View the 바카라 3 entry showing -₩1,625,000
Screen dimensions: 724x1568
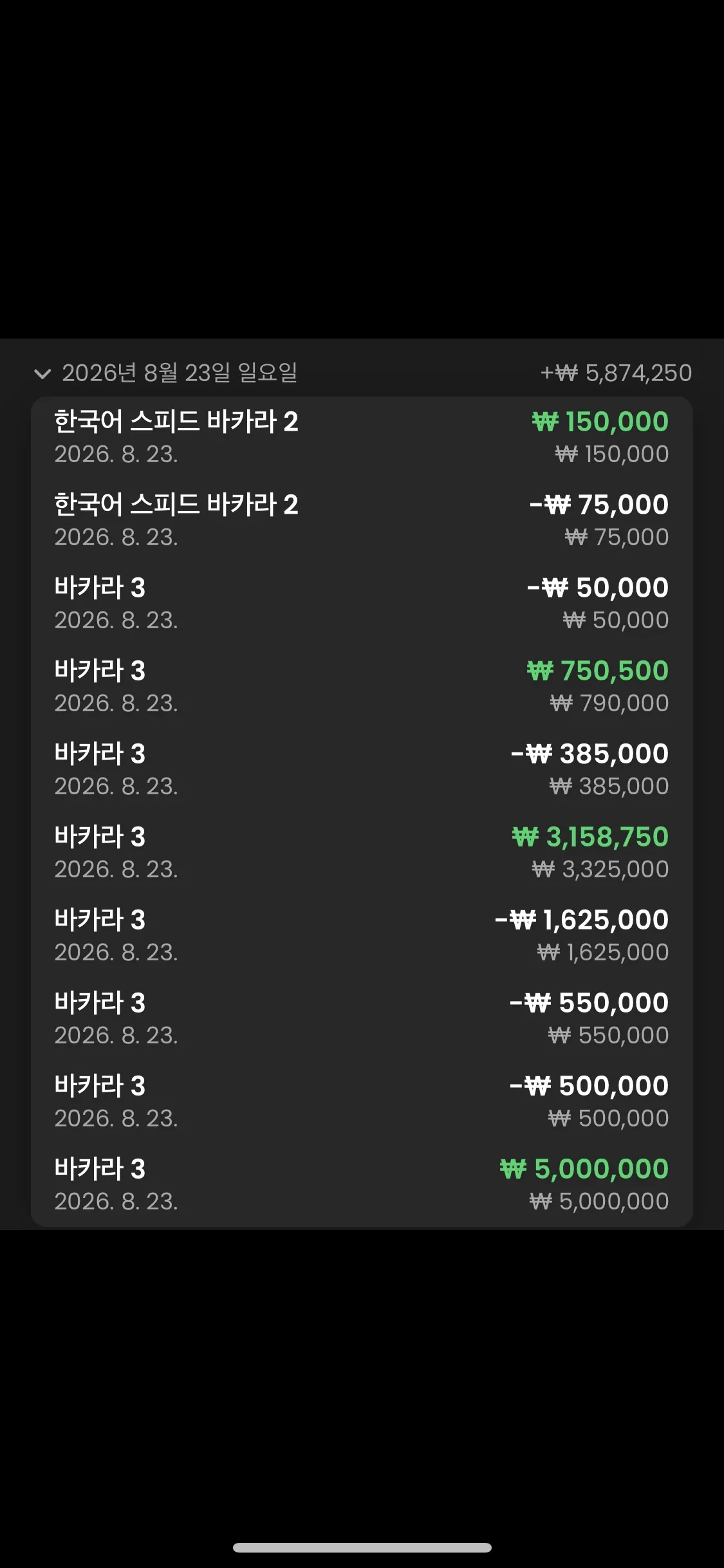point(362,936)
